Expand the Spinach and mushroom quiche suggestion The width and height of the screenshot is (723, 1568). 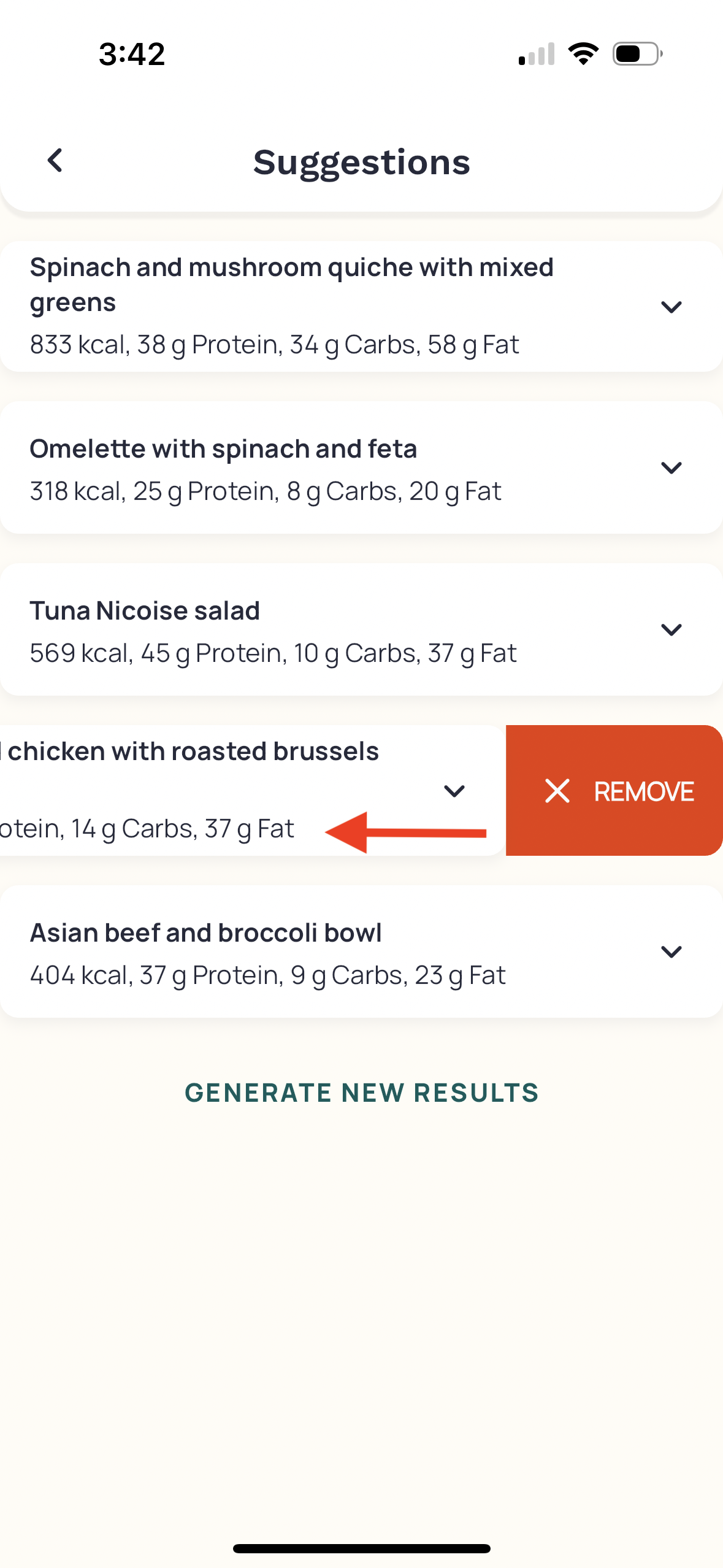(671, 307)
